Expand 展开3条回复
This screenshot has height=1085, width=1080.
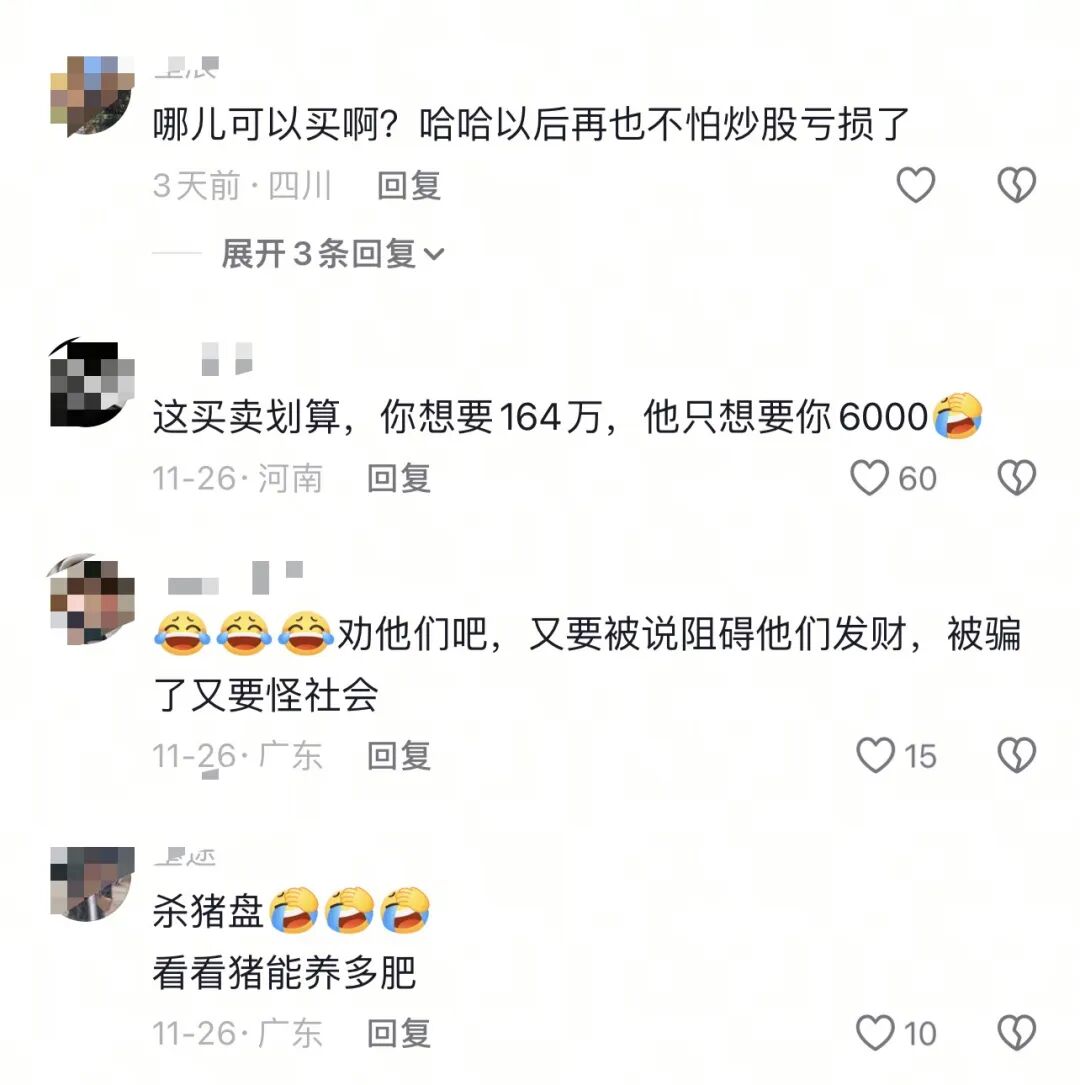click(x=332, y=254)
